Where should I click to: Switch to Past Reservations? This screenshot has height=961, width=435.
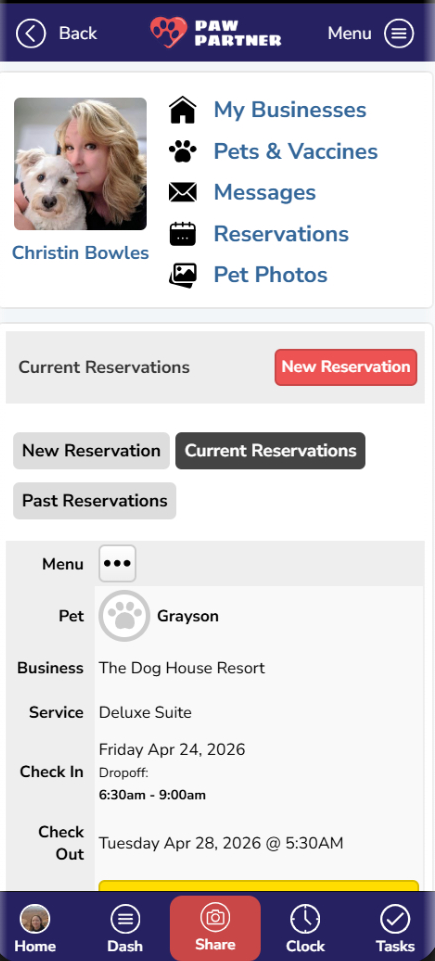click(x=94, y=501)
